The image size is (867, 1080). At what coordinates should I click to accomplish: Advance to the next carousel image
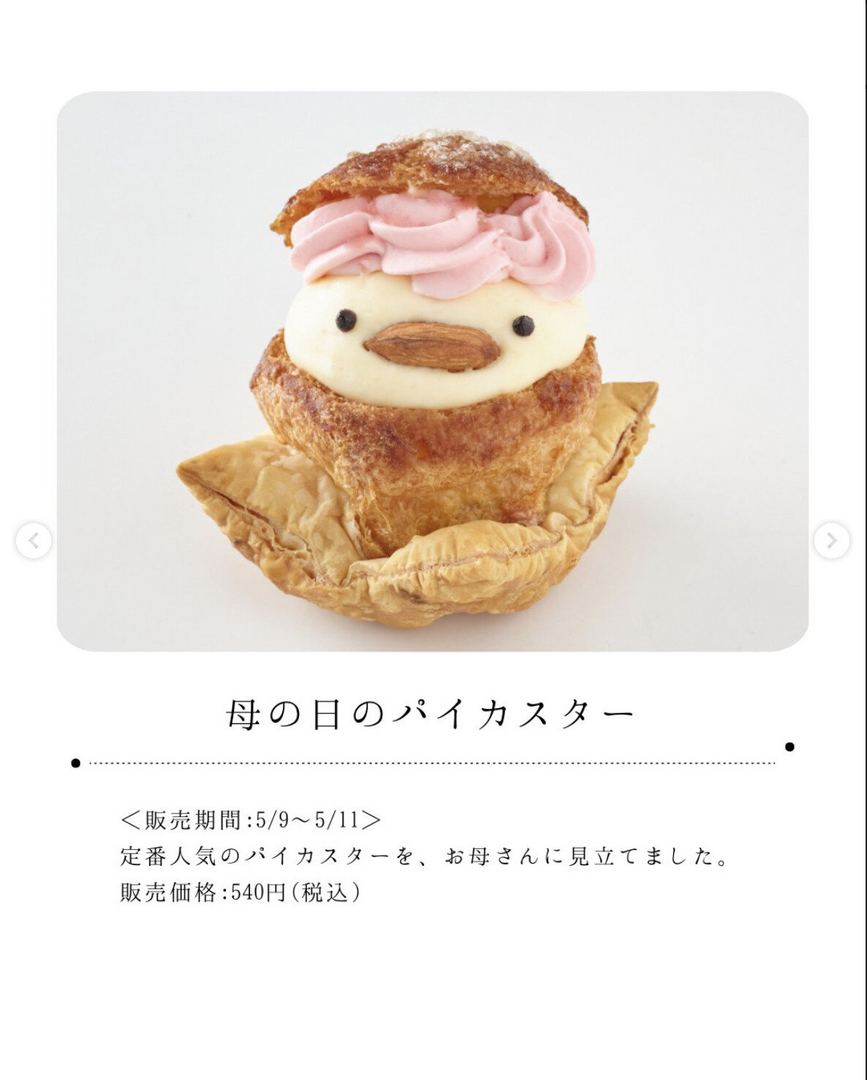831,541
